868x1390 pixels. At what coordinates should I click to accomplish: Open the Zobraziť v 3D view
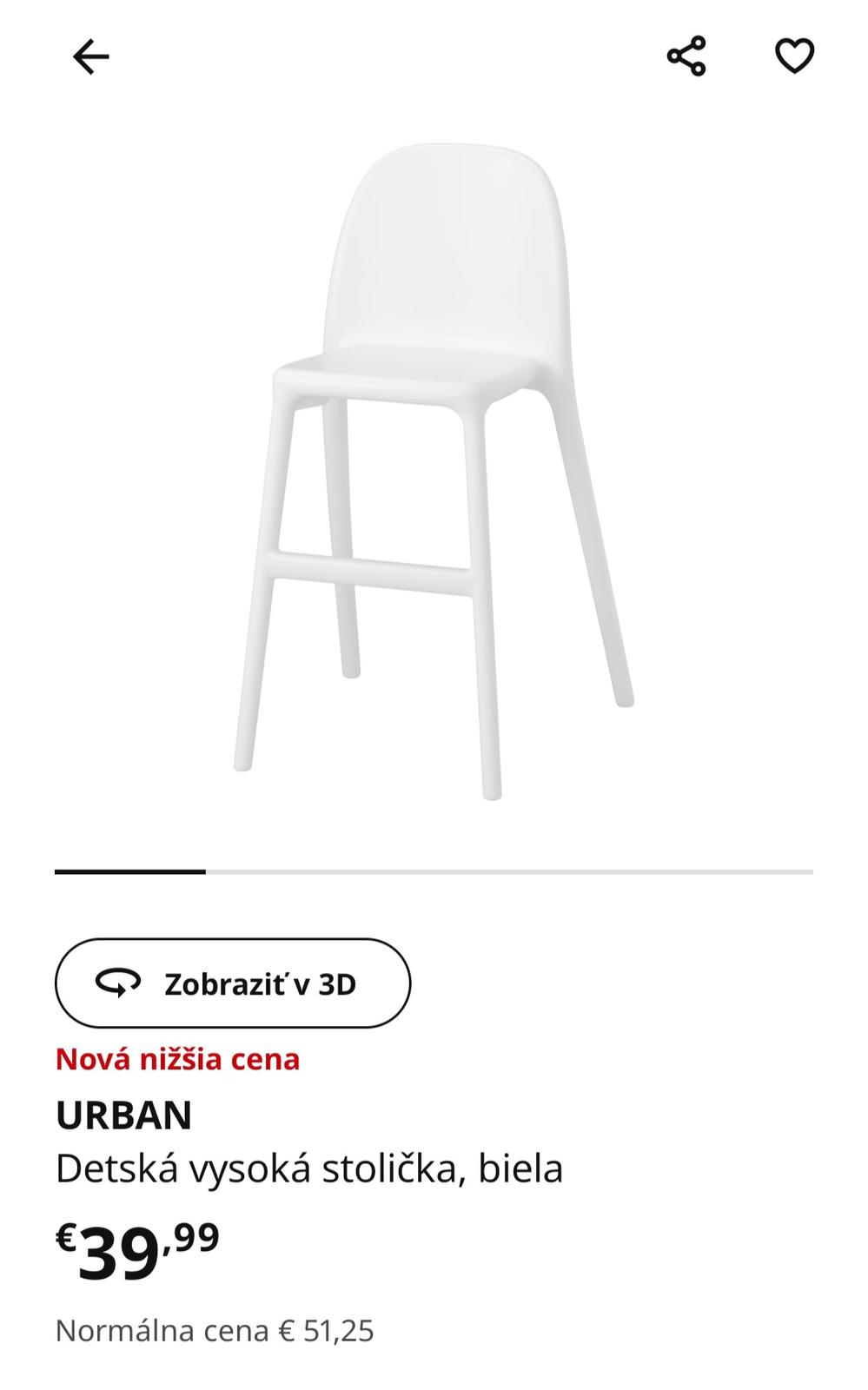[233, 983]
